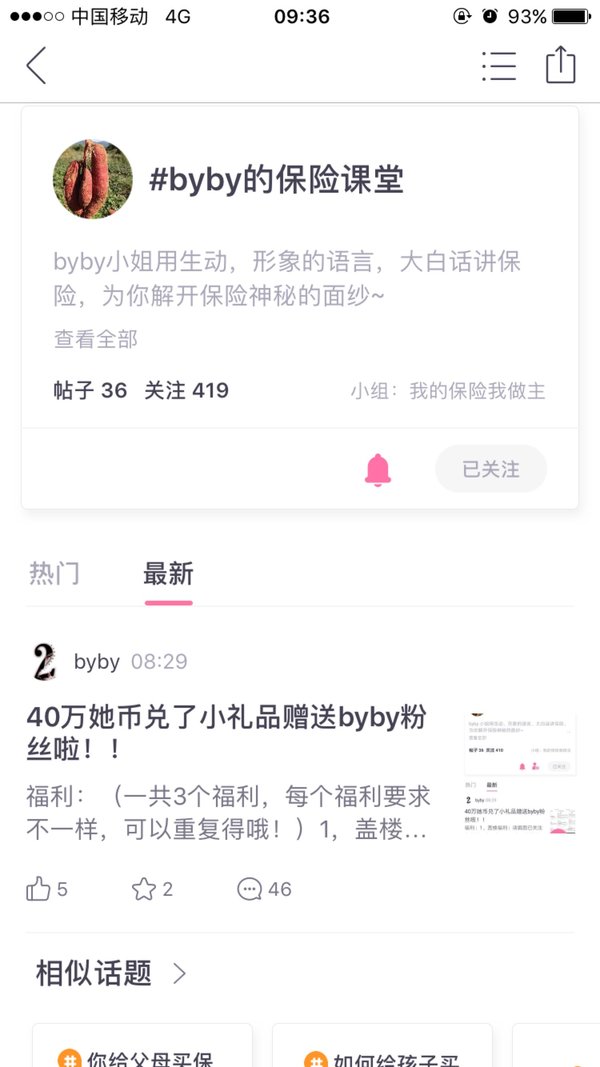600x1067 pixels.
Task: Open comments on the byby post
Action: coord(264,889)
